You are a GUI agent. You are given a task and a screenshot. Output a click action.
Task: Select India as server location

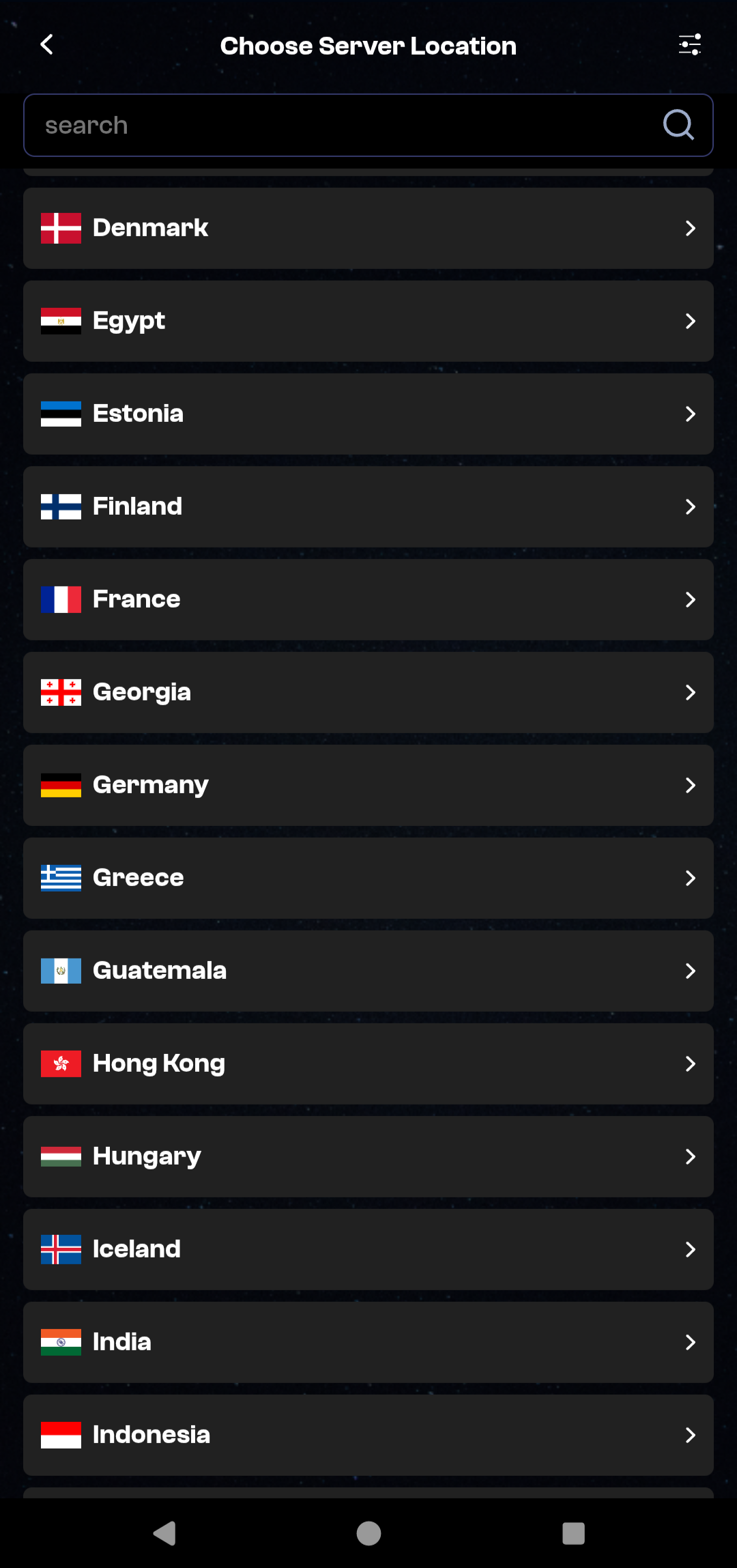tap(369, 1342)
